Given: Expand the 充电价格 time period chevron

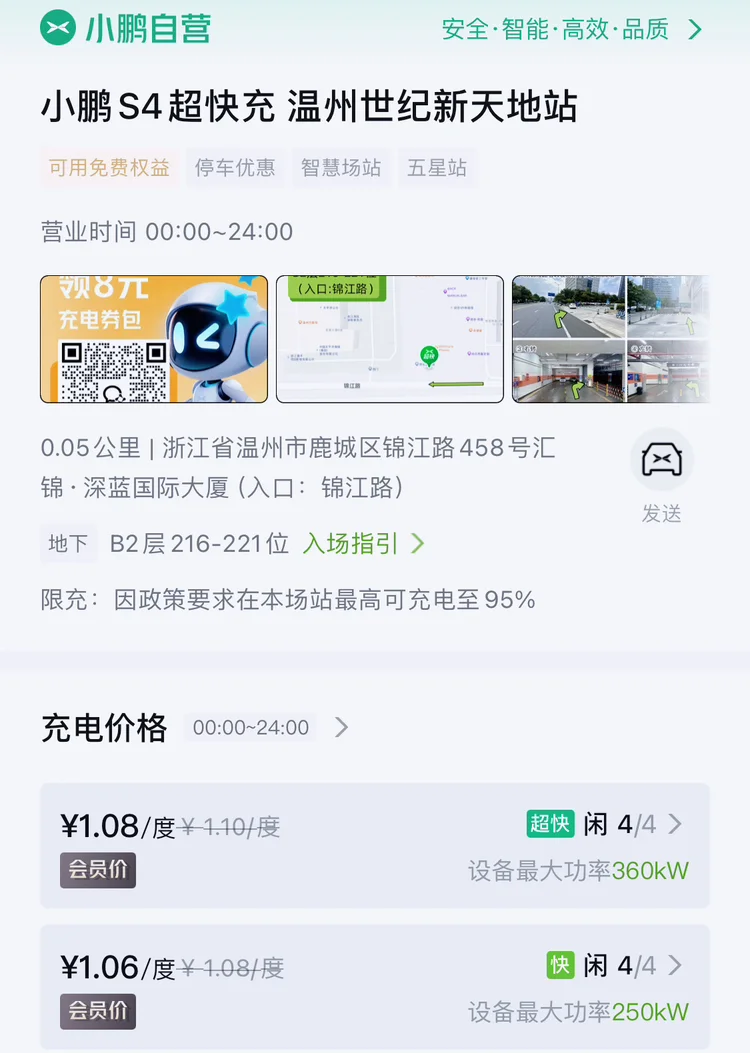Looking at the screenshot, I should (x=342, y=727).
